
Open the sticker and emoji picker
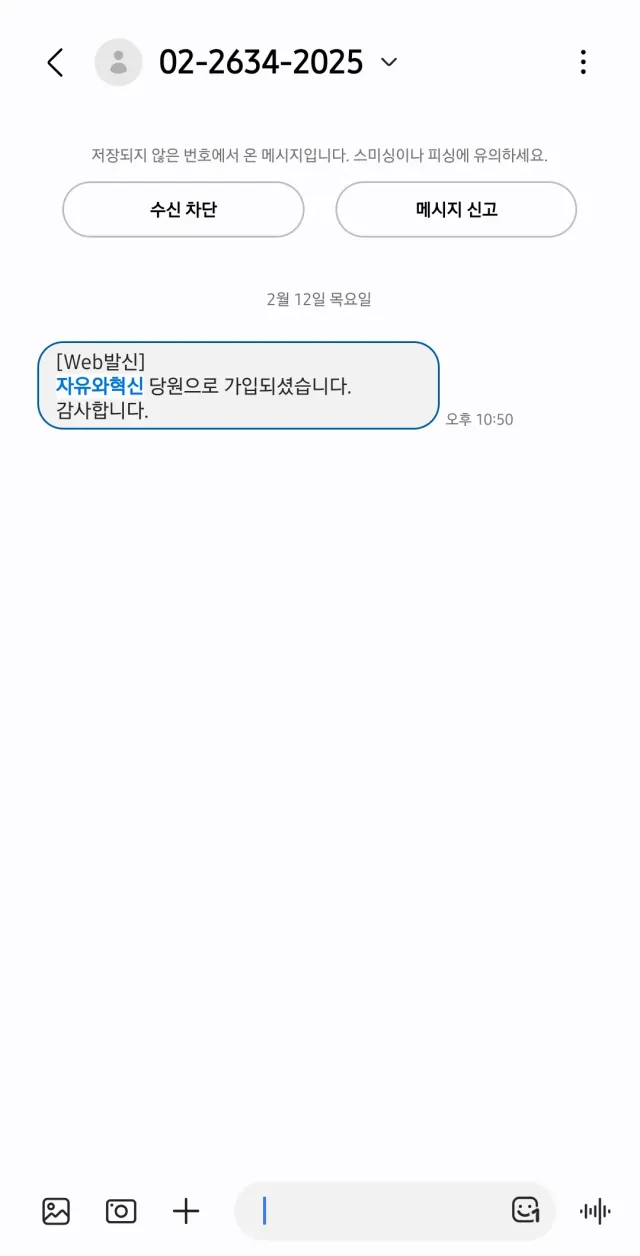[x=526, y=1210]
